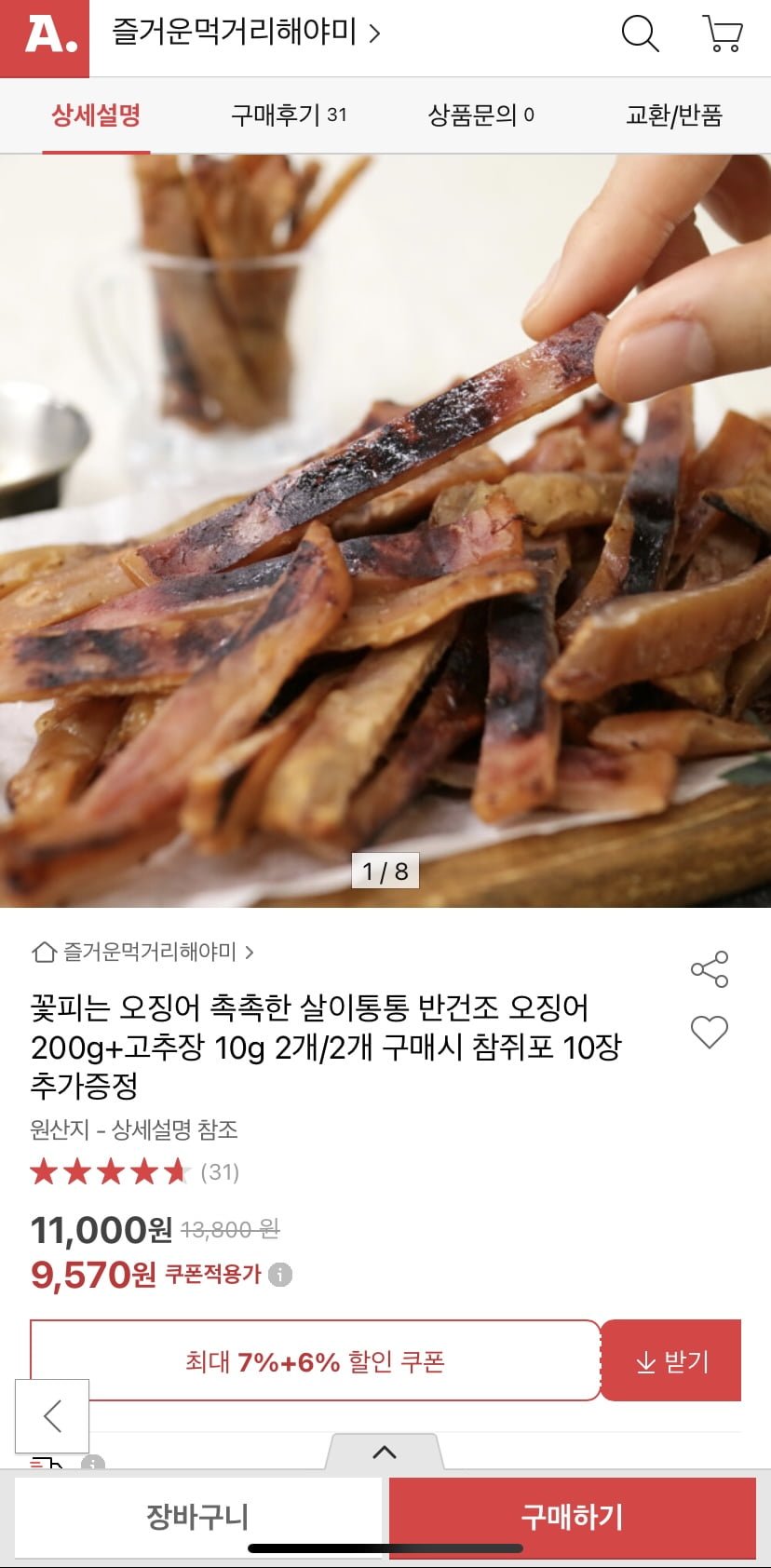Tap 구매하기 to buy now

(x=572, y=1517)
